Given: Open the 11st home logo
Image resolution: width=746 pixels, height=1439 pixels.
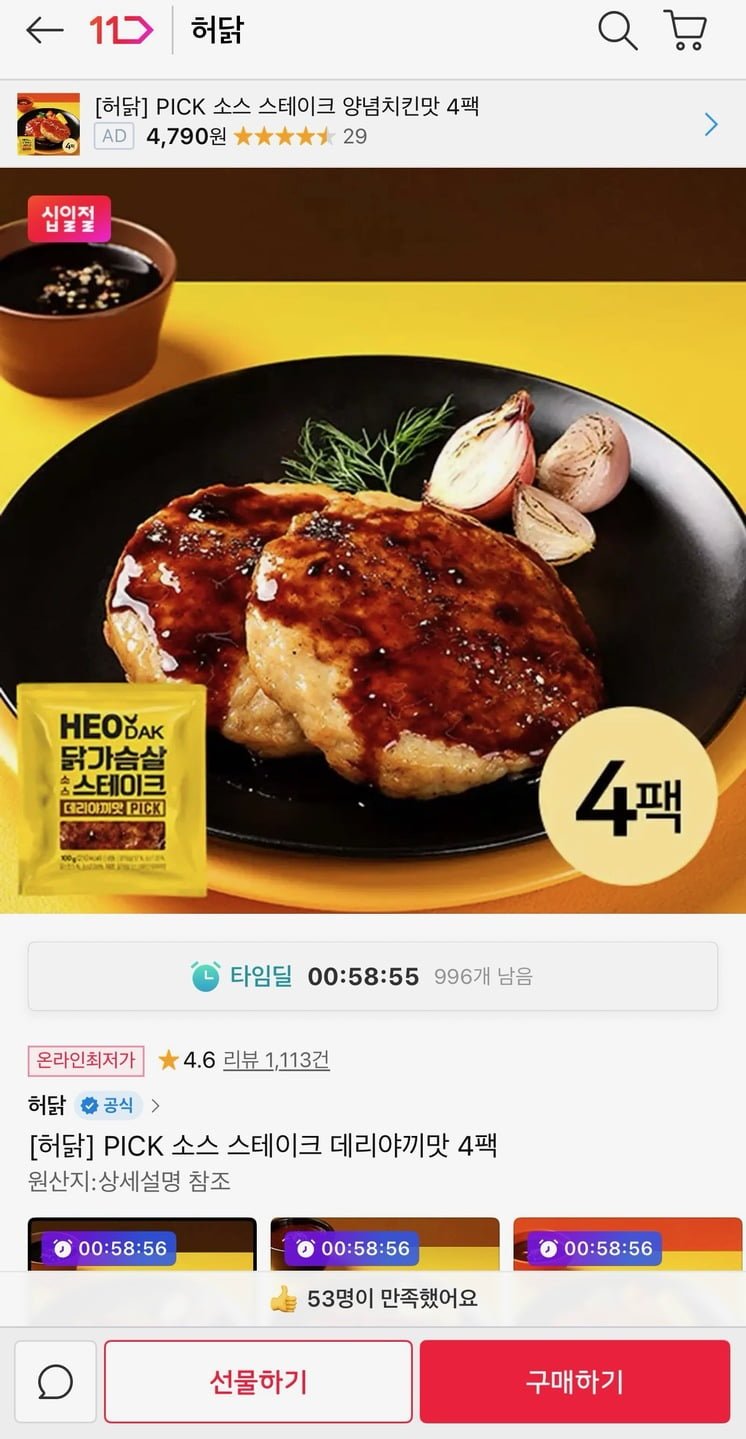Looking at the screenshot, I should [121, 31].
